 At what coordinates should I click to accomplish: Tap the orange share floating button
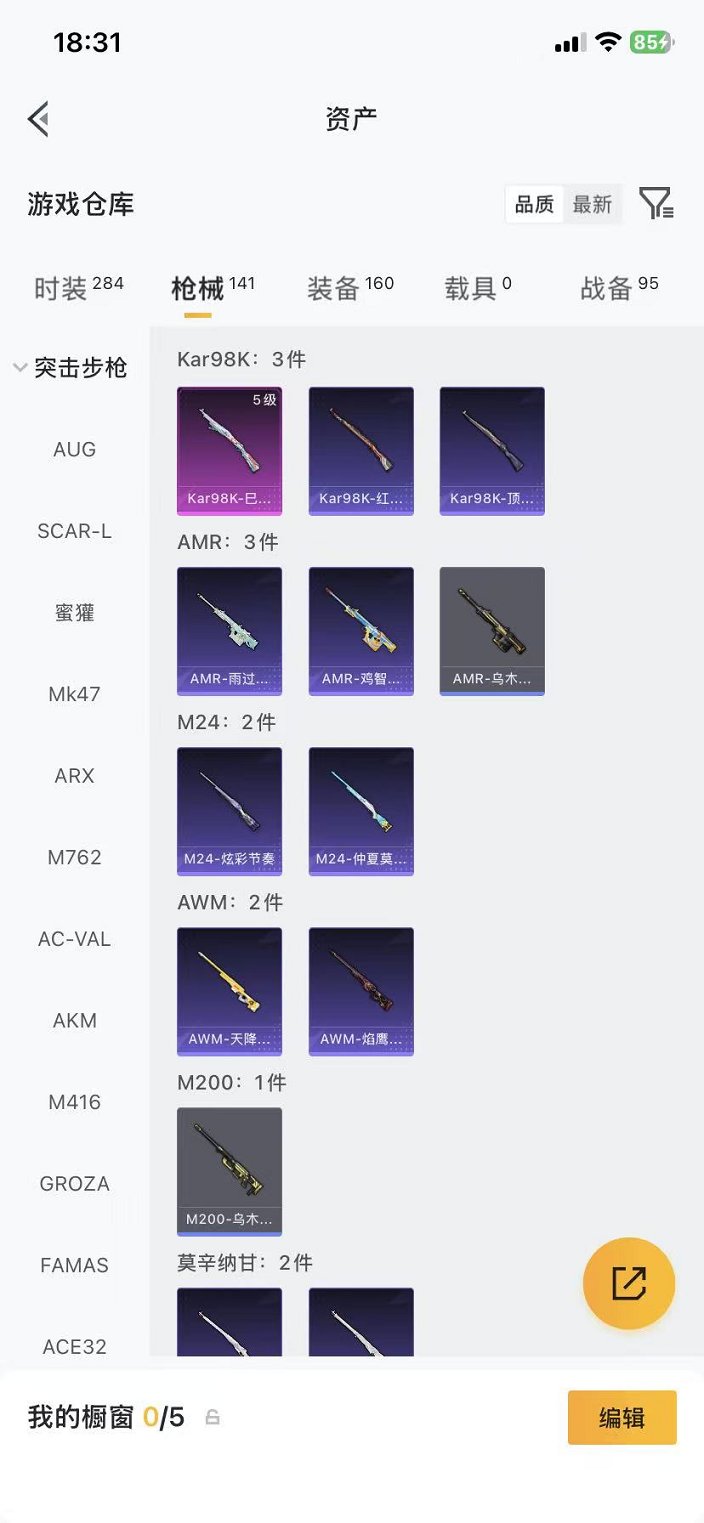(629, 1283)
